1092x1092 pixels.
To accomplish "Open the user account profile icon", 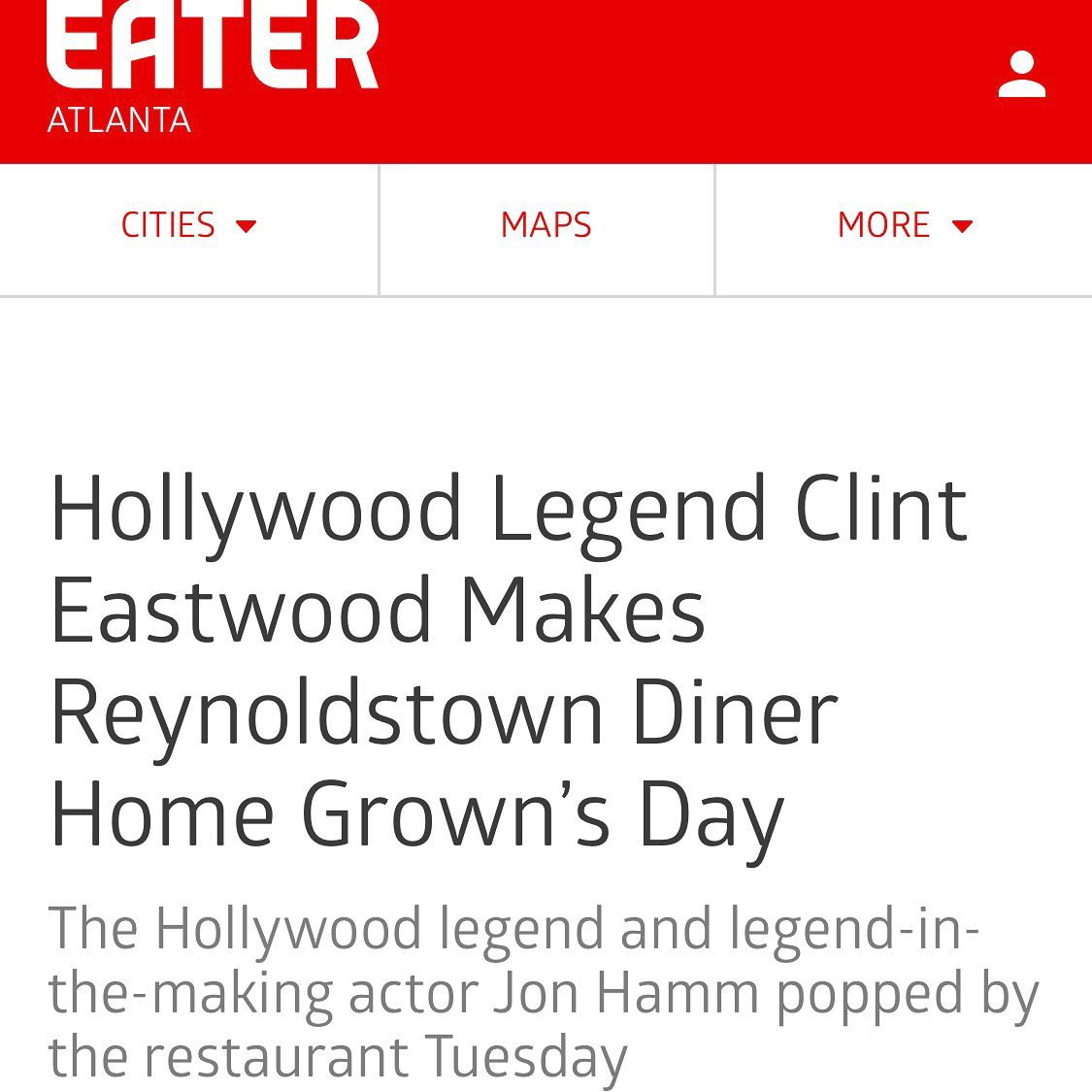I will 1021,75.
